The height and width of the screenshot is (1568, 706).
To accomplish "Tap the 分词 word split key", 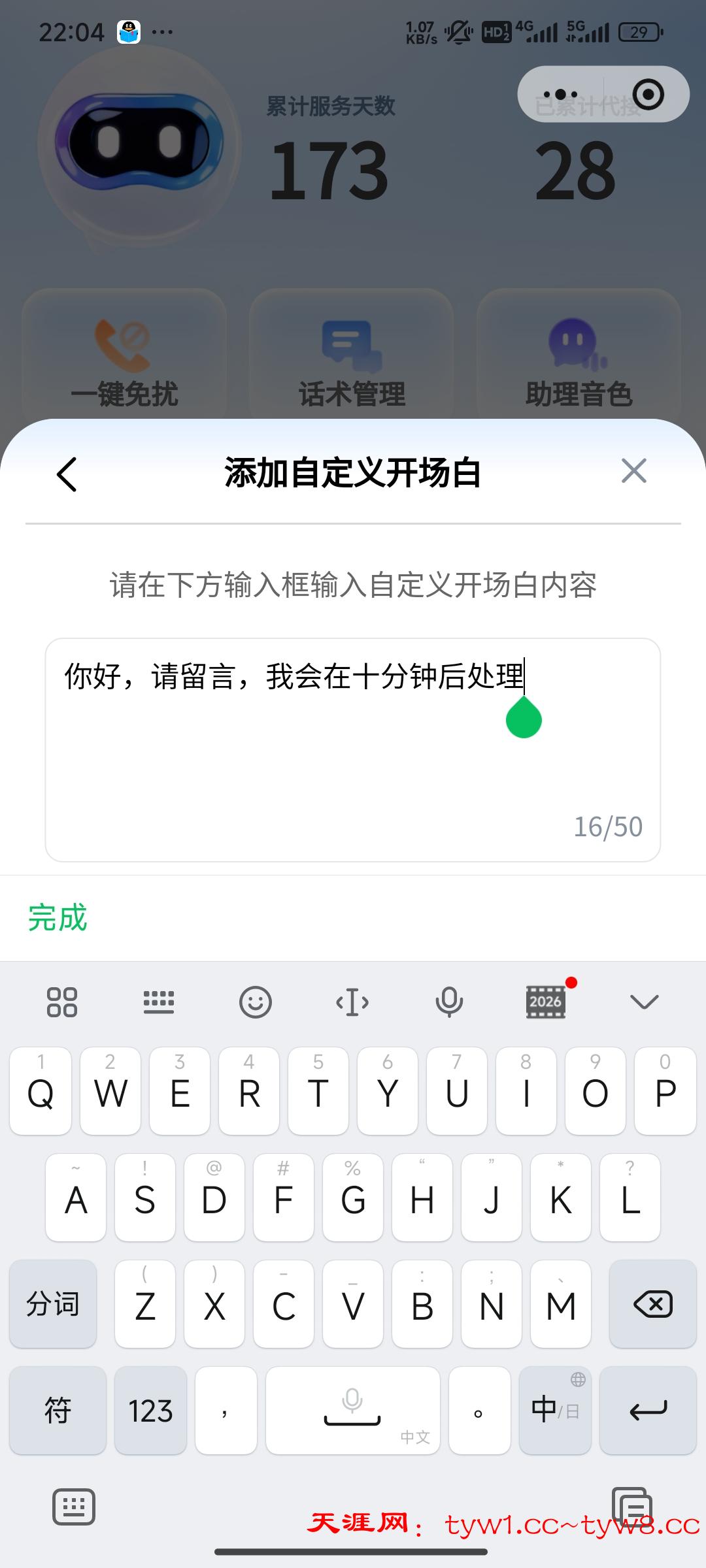I will point(53,1304).
